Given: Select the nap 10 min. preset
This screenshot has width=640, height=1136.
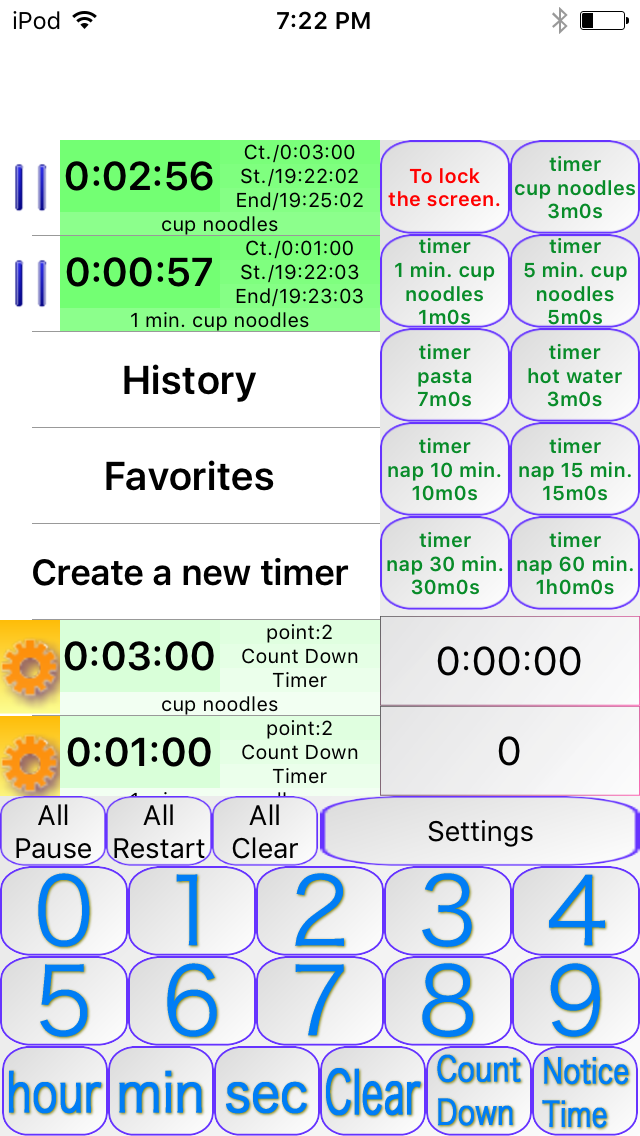Looking at the screenshot, I should (x=444, y=469).
